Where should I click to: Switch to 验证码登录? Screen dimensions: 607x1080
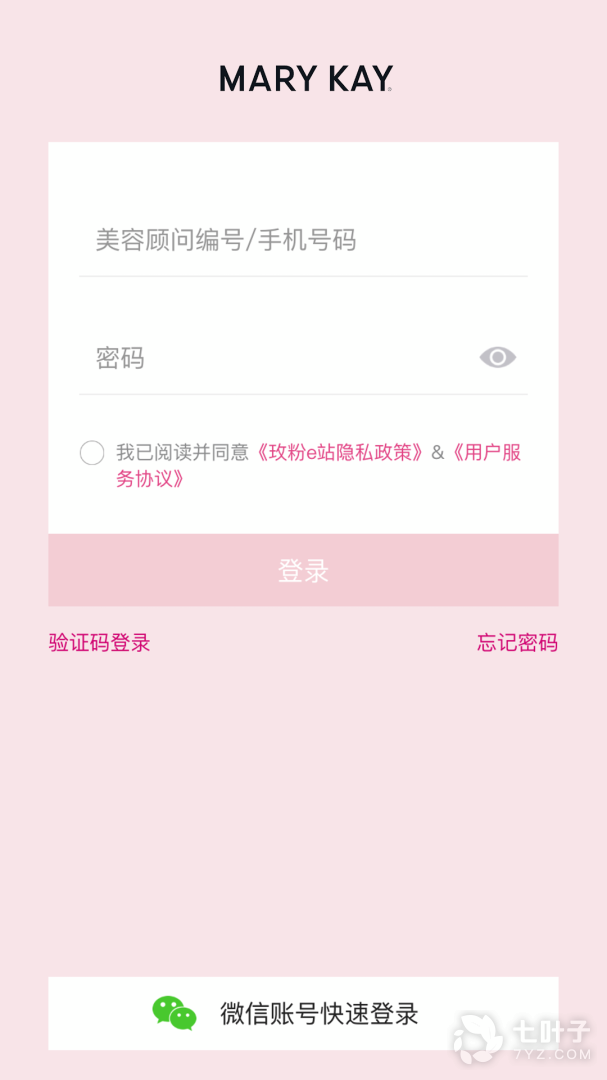coord(99,643)
